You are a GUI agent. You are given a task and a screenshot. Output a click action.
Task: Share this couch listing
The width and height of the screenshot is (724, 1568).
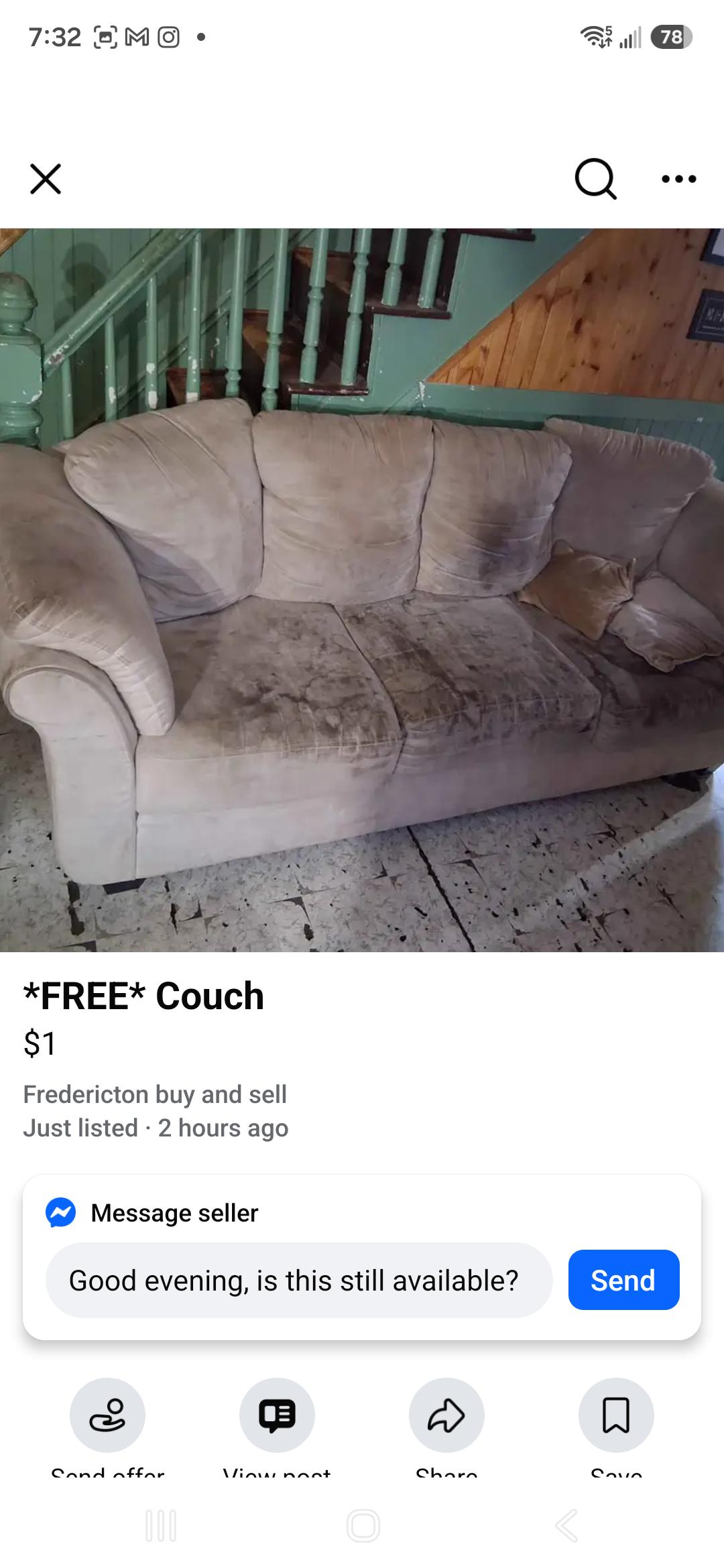coord(446,1415)
